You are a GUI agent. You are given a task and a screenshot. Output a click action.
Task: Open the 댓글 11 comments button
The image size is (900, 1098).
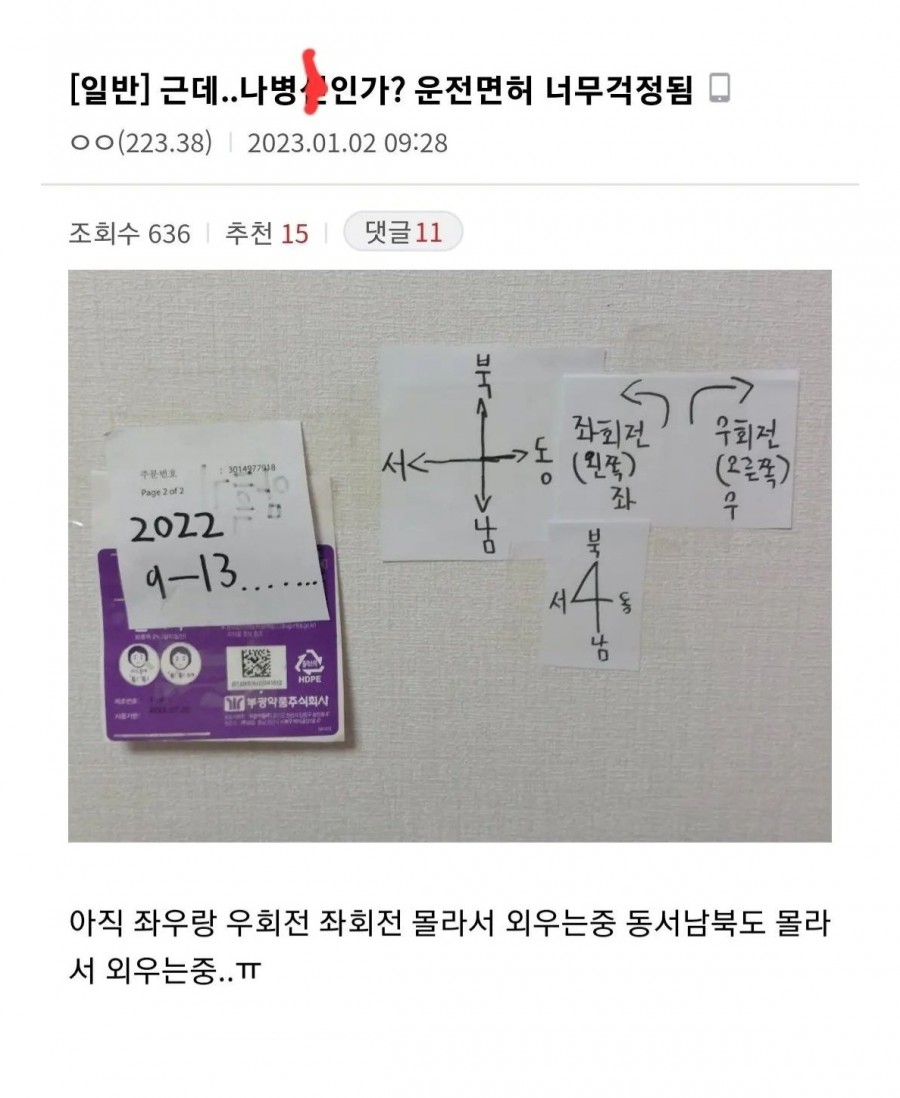pos(403,233)
